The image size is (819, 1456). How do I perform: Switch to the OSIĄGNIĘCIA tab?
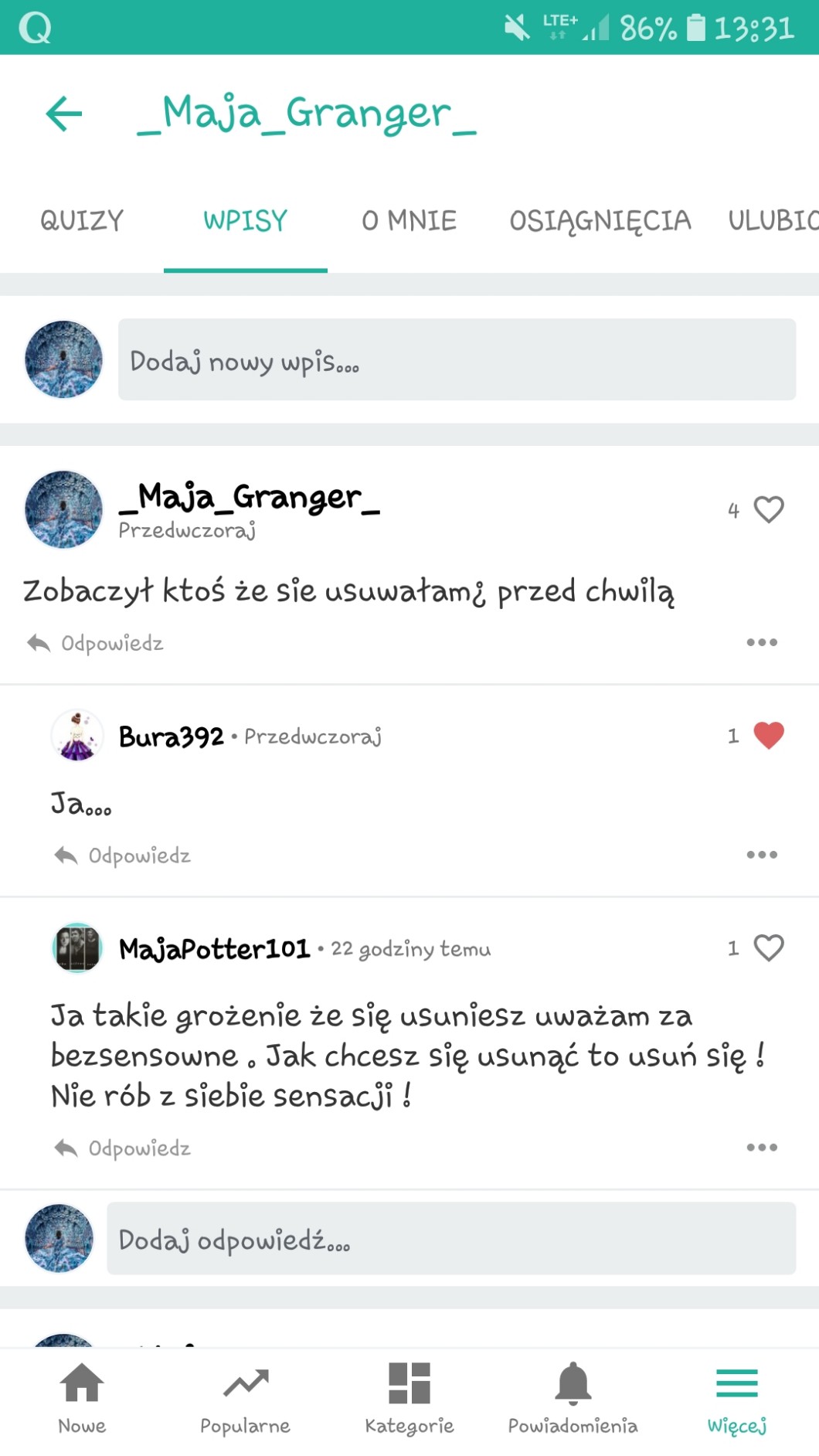click(x=600, y=221)
